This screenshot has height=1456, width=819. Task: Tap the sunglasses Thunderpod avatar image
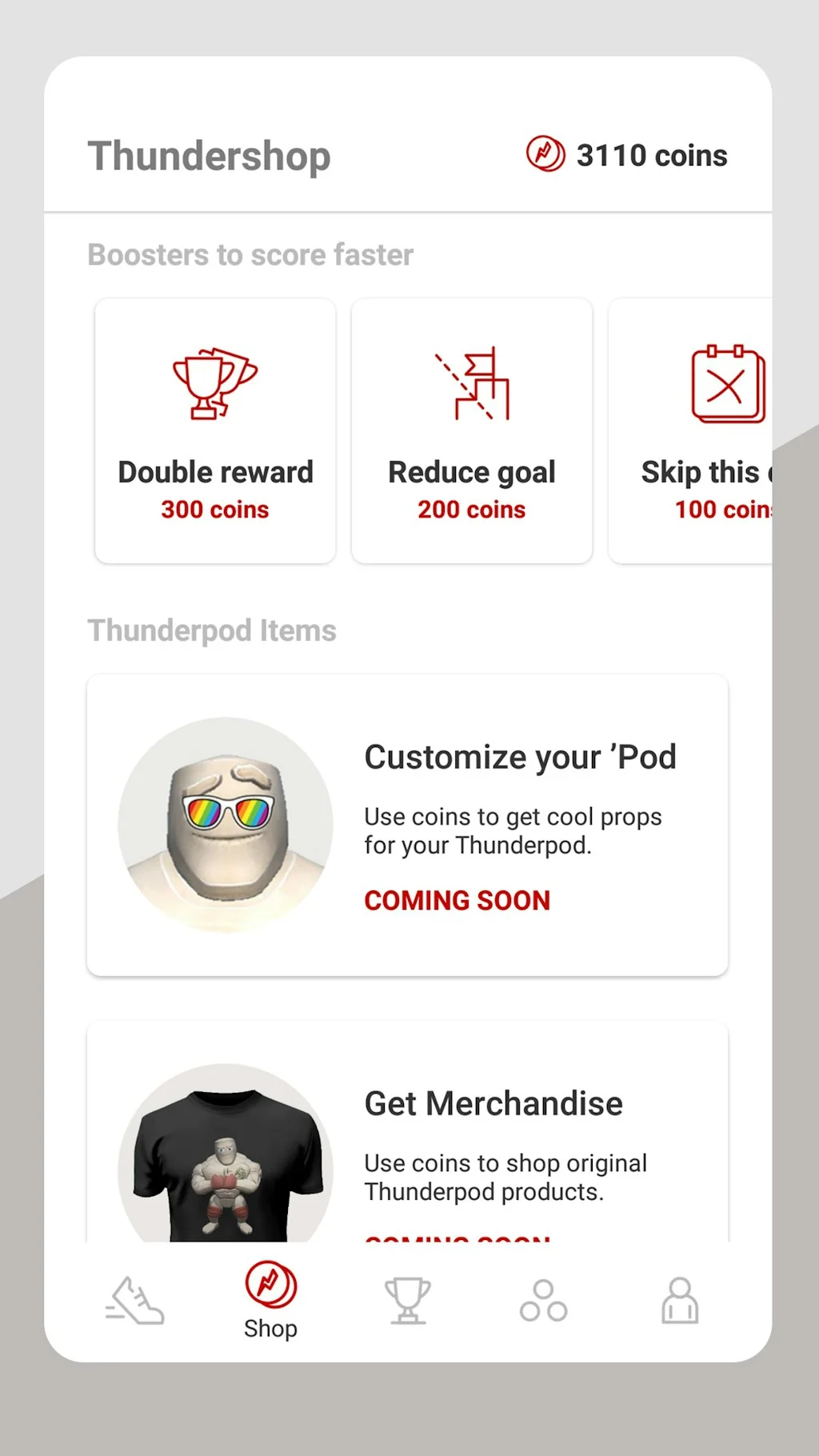(225, 824)
